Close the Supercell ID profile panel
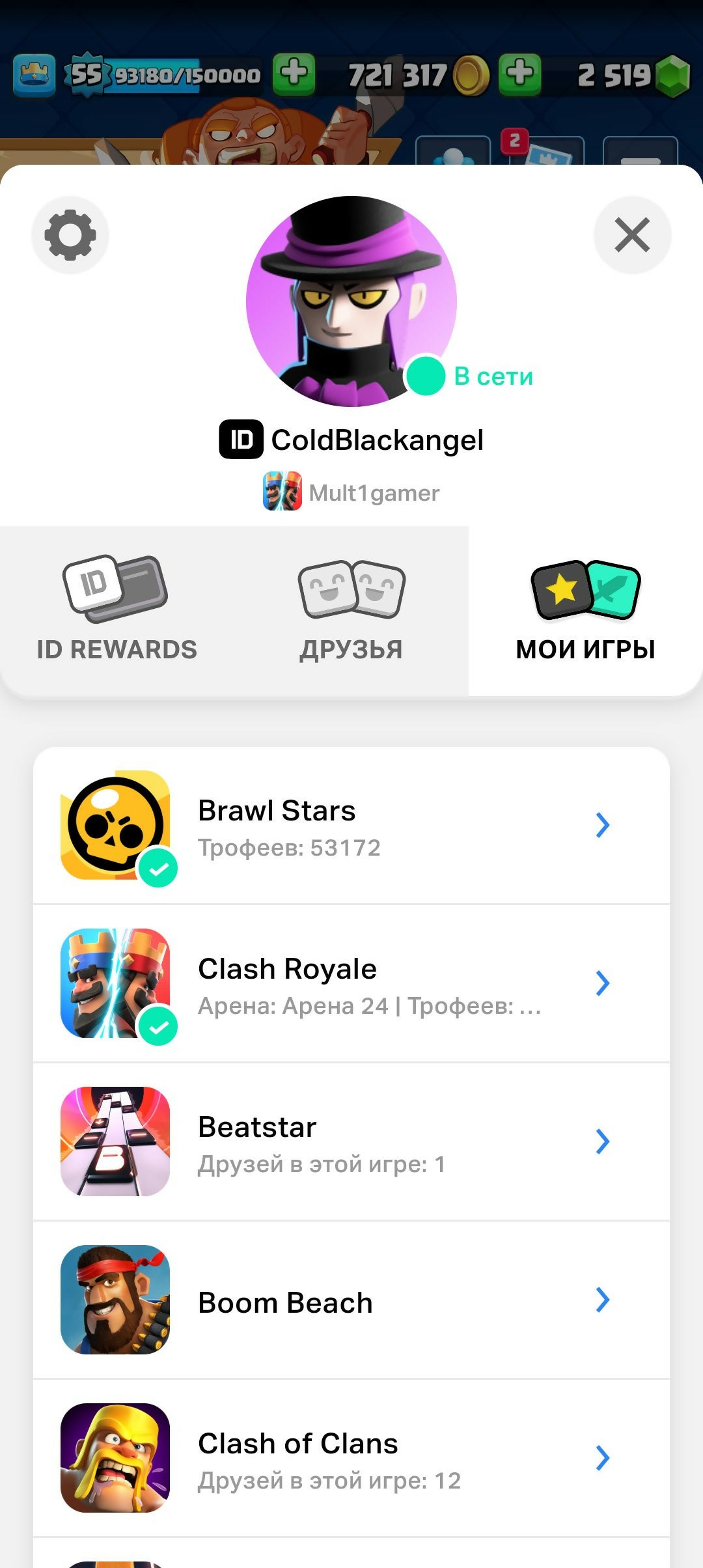This screenshot has width=703, height=1568. pyautogui.click(x=632, y=235)
